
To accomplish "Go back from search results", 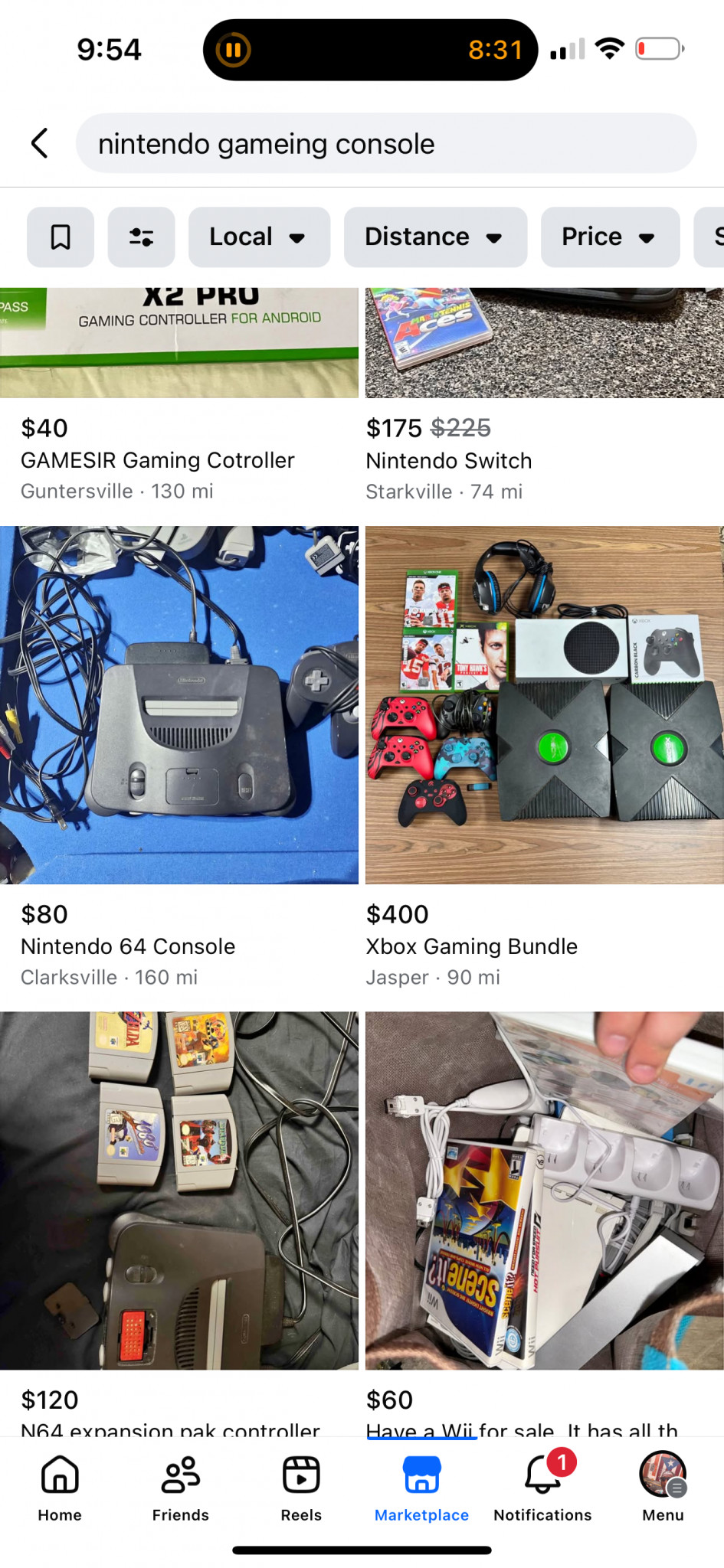I will click(x=40, y=143).
